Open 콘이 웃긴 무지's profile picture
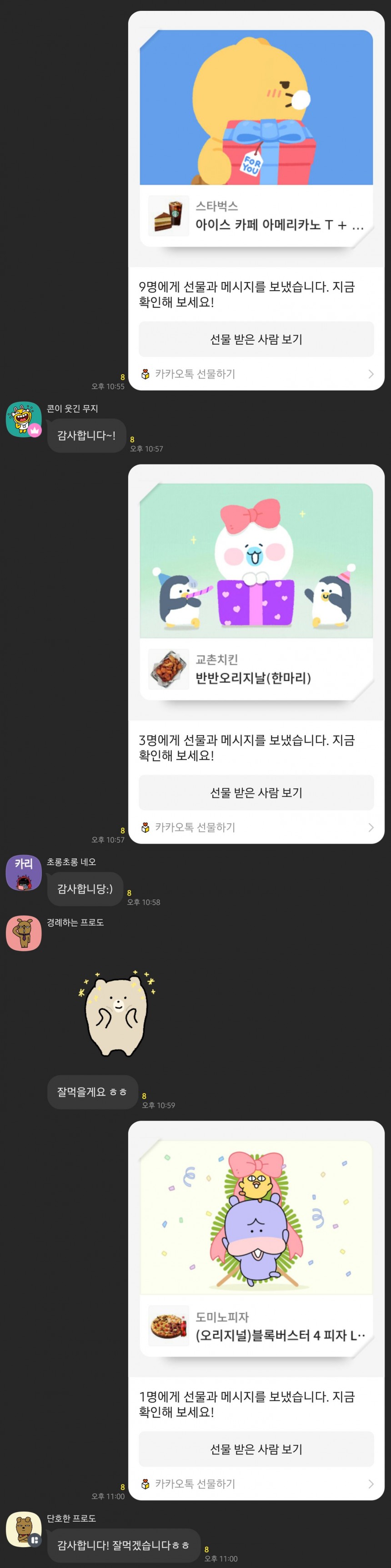391x1568 pixels. click(24, 420)
